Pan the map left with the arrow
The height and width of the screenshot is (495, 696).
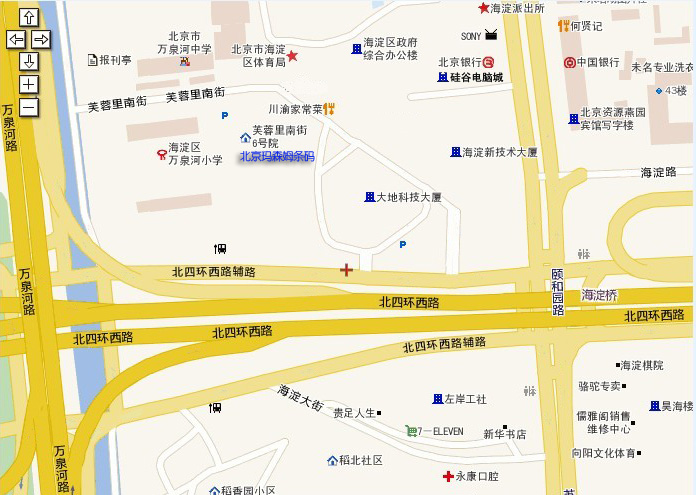tap(16, 39)
